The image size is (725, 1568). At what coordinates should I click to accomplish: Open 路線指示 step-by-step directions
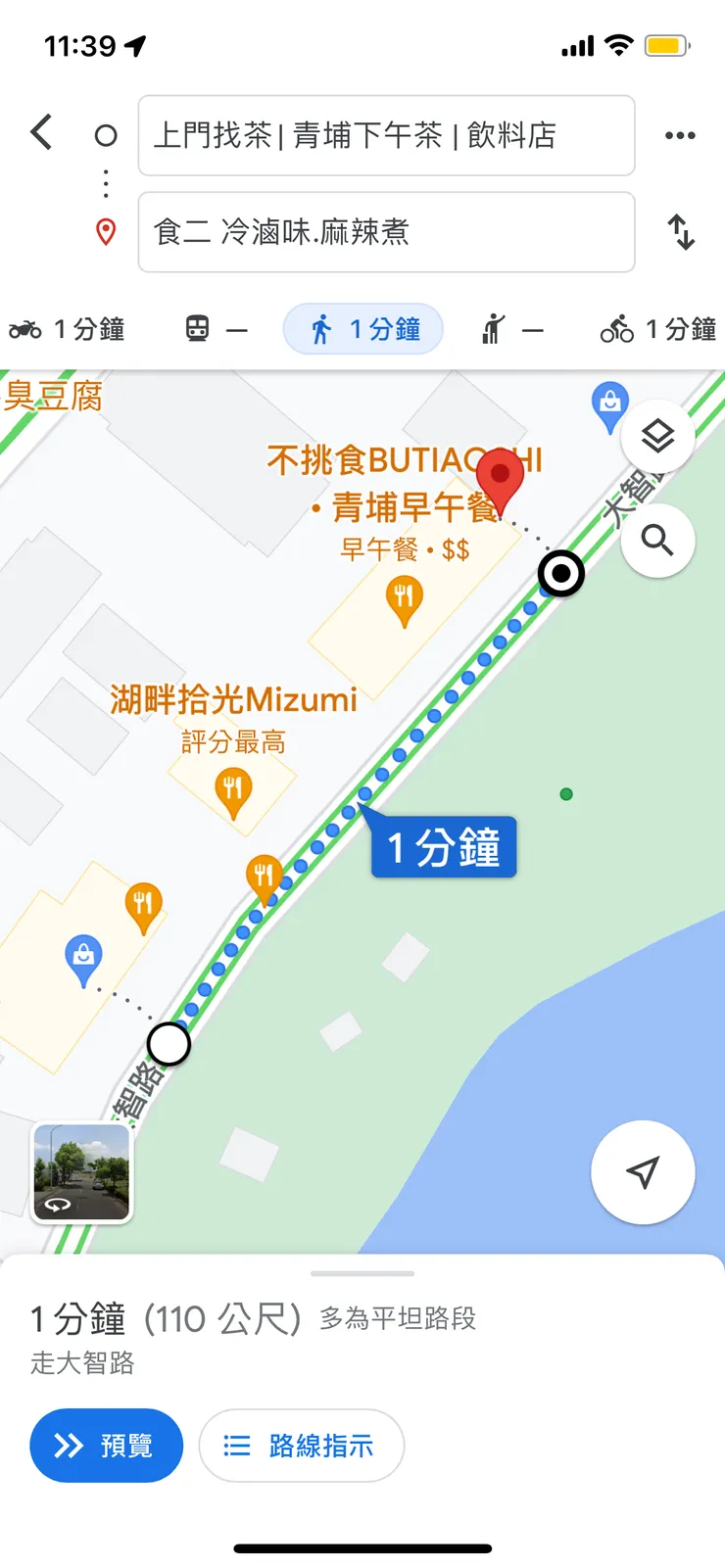coord(302,1445)
